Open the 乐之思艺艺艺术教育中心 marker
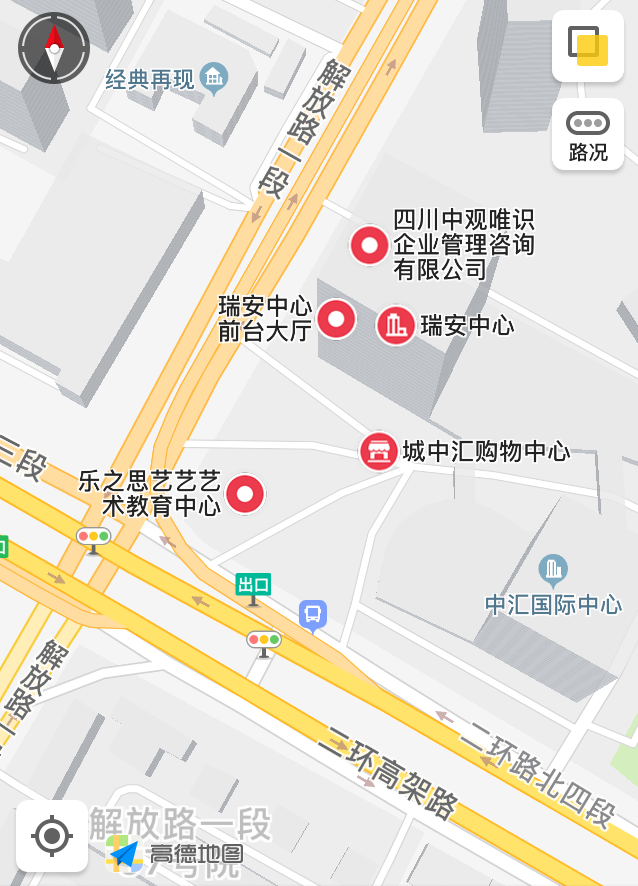Screen dimensions: 638x886 click(245, 493)
